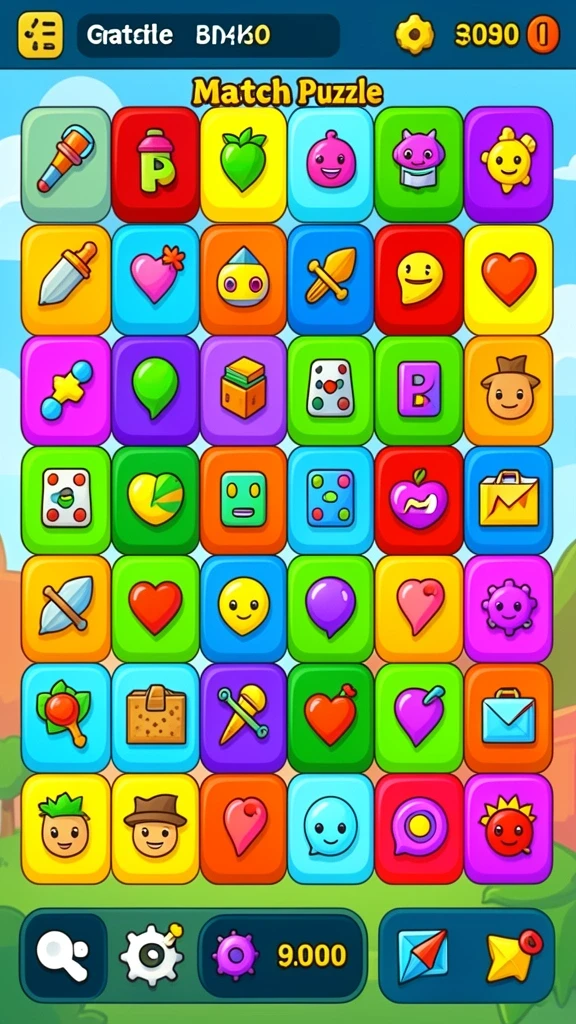The width and height of the screenshot is (576, 1024).
Task: Open the yellow menu button
Action: [40, 34]
